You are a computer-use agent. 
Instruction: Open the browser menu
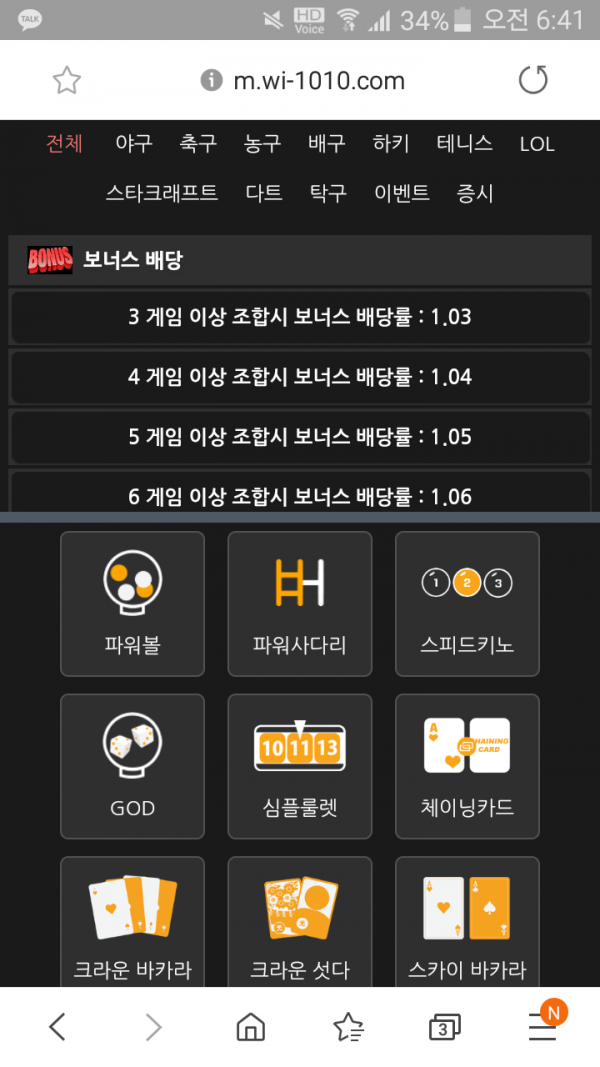pyautogui.click(x=542, y=1026)
